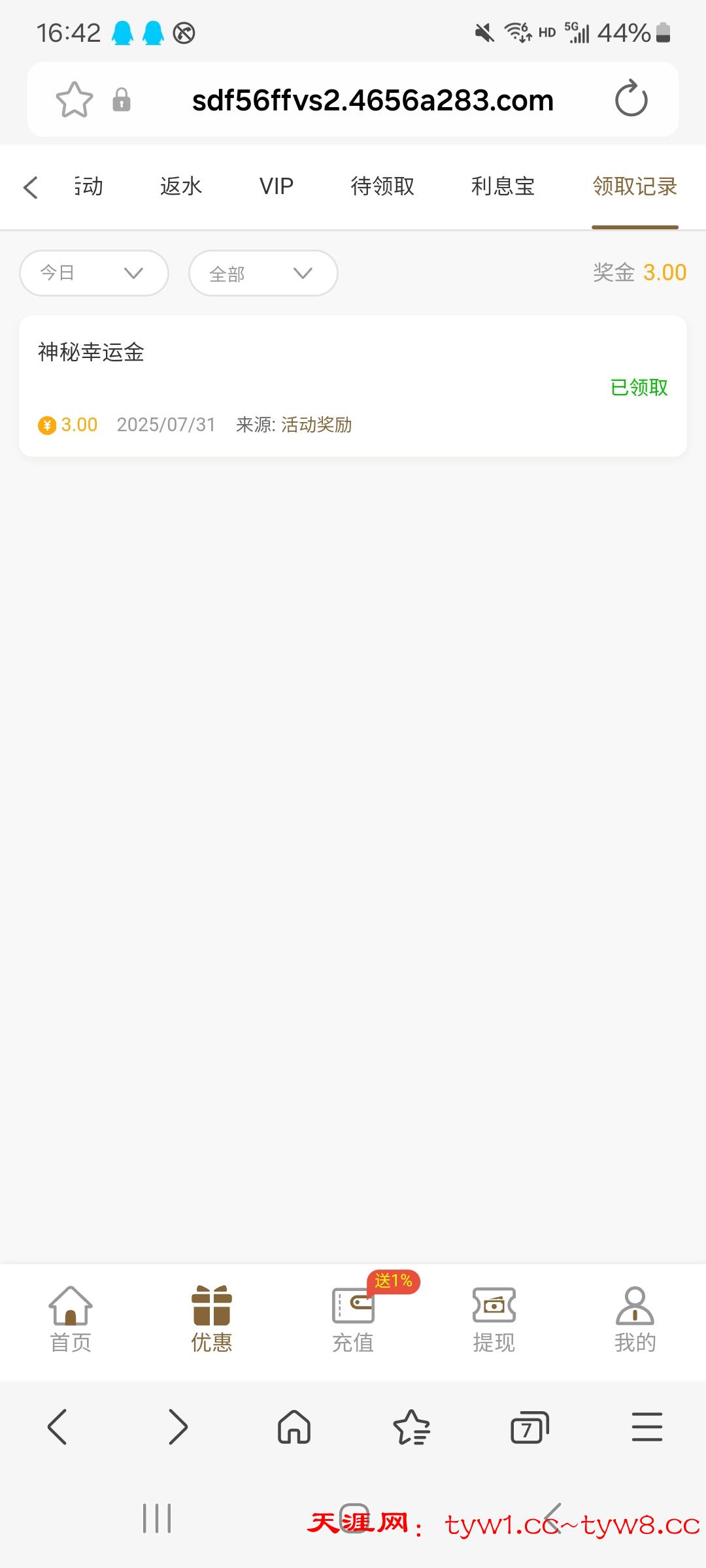Screen dimensions: 706x1568
Task: Open the 充值 recharge tab
Action: click(353, 1320)
